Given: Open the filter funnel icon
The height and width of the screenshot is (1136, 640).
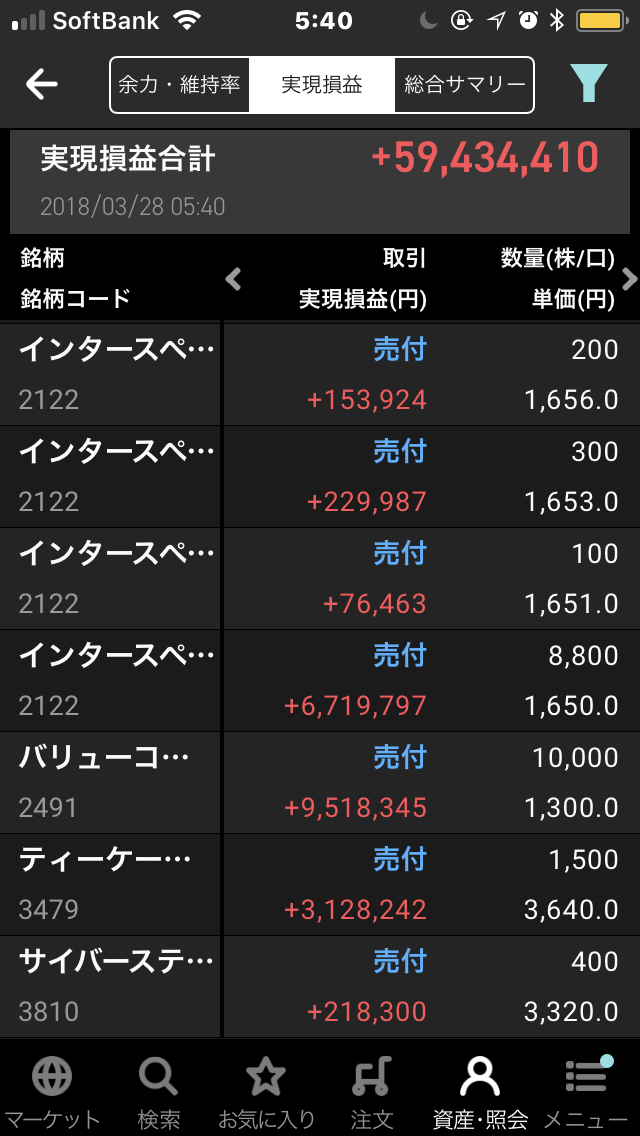Looking at the screenshot, I should (588, 83).
